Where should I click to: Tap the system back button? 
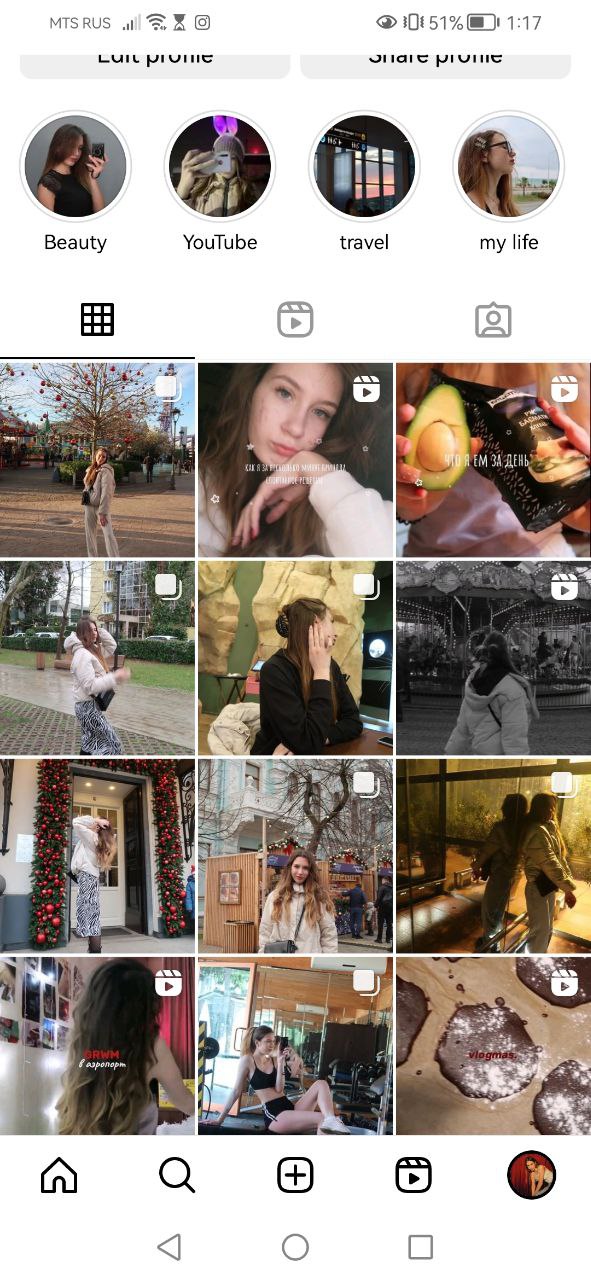click(x=169, y=1246)
